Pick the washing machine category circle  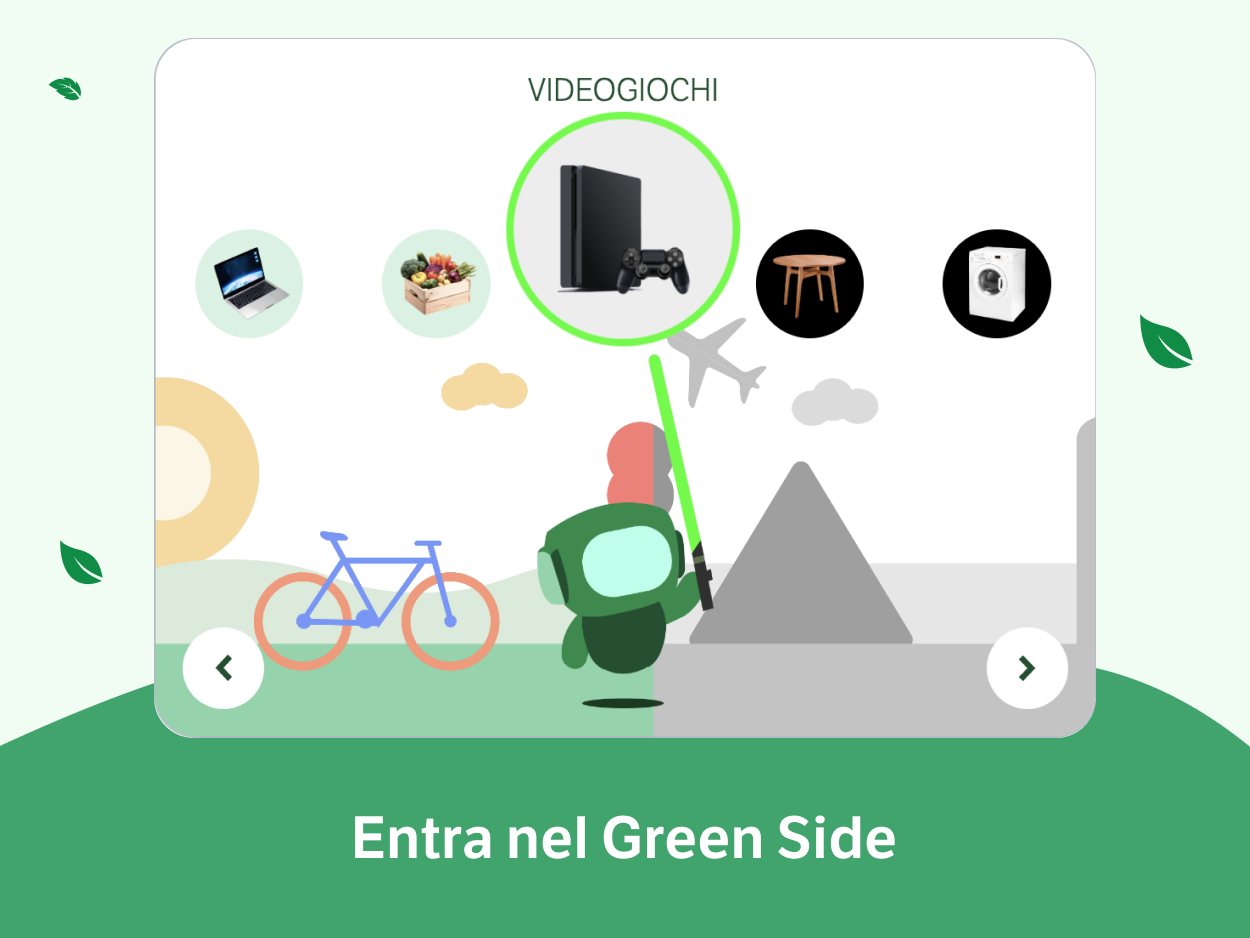click(997, 284)
